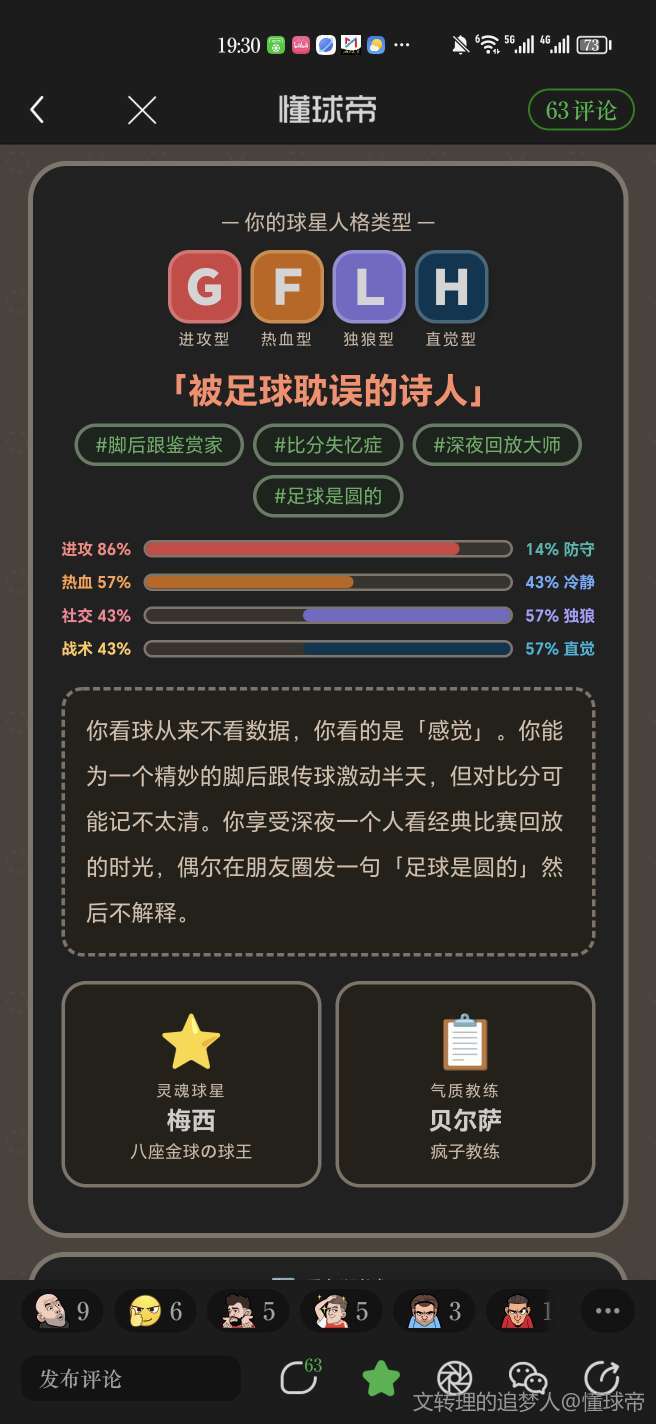Tap the bald-head emoji reaction with 9
Viewport: 656px width, 1424px height.
coord(62,1311)
